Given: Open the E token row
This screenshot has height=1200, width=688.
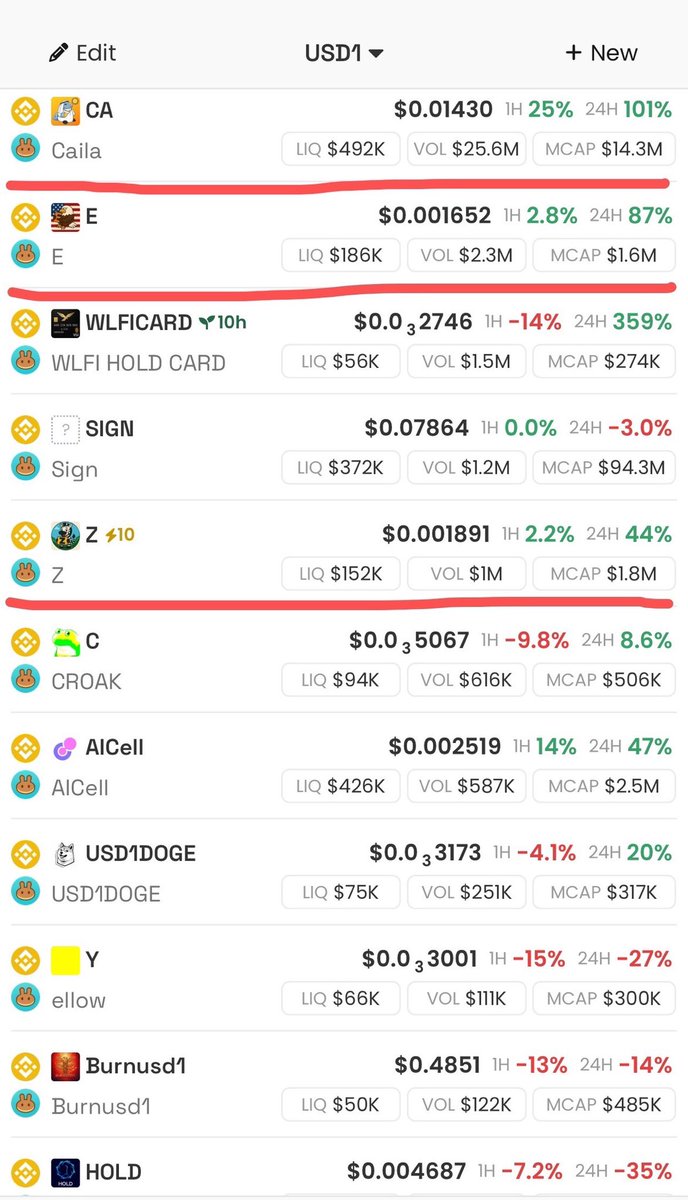Looking at the screenshot, I should (x=344, y=236).
